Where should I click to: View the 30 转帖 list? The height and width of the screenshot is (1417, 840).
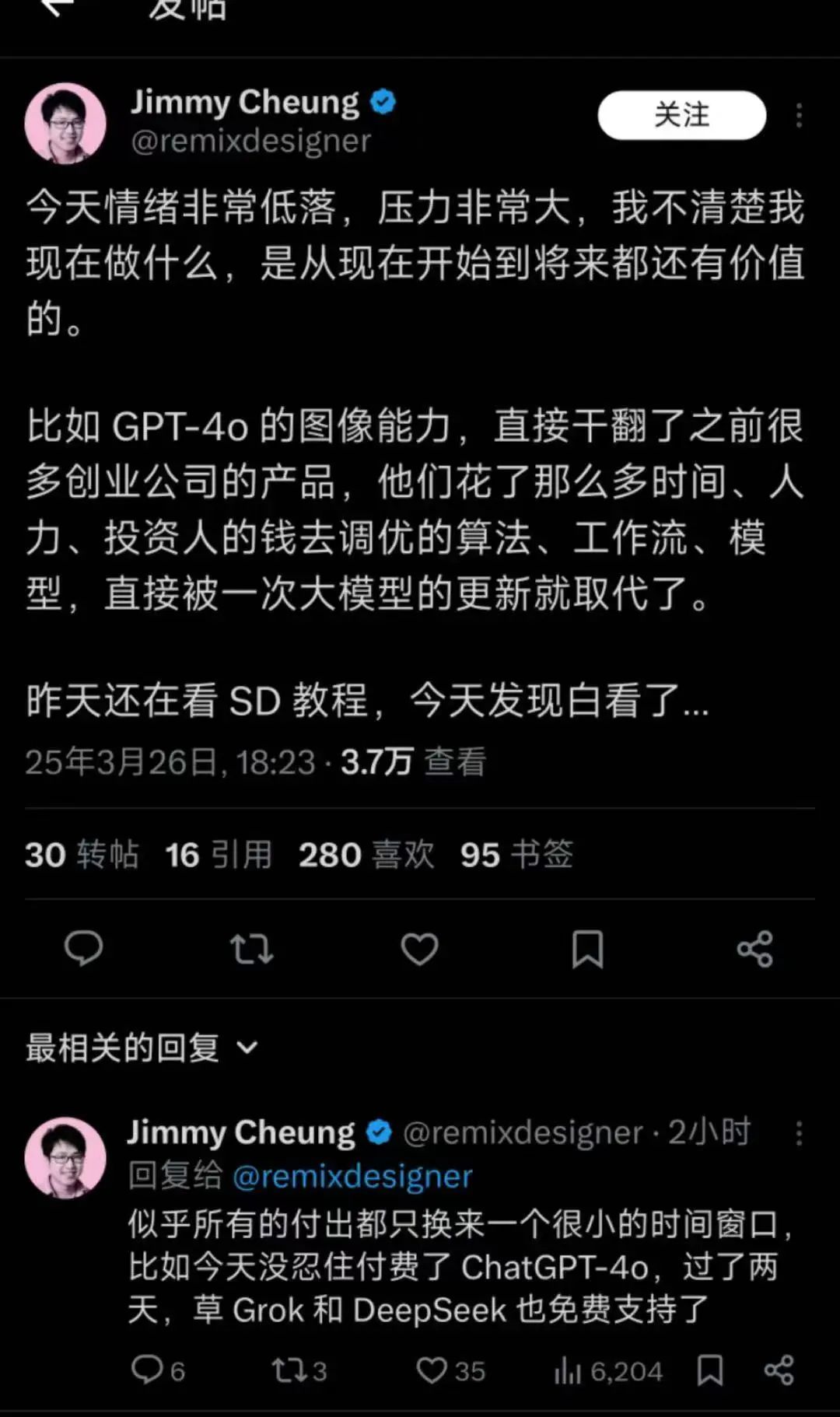click(80, 854)
